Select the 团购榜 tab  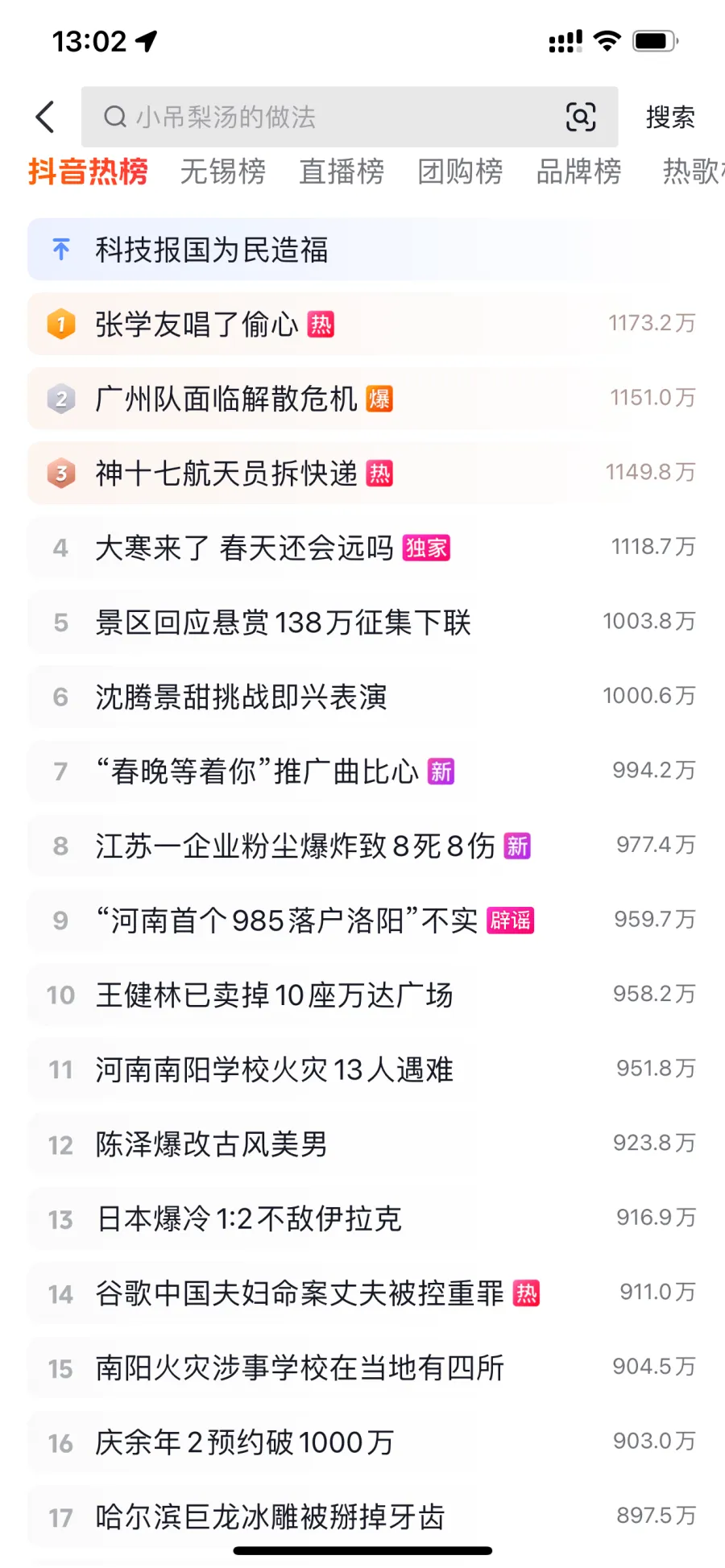tap(460, 172)
